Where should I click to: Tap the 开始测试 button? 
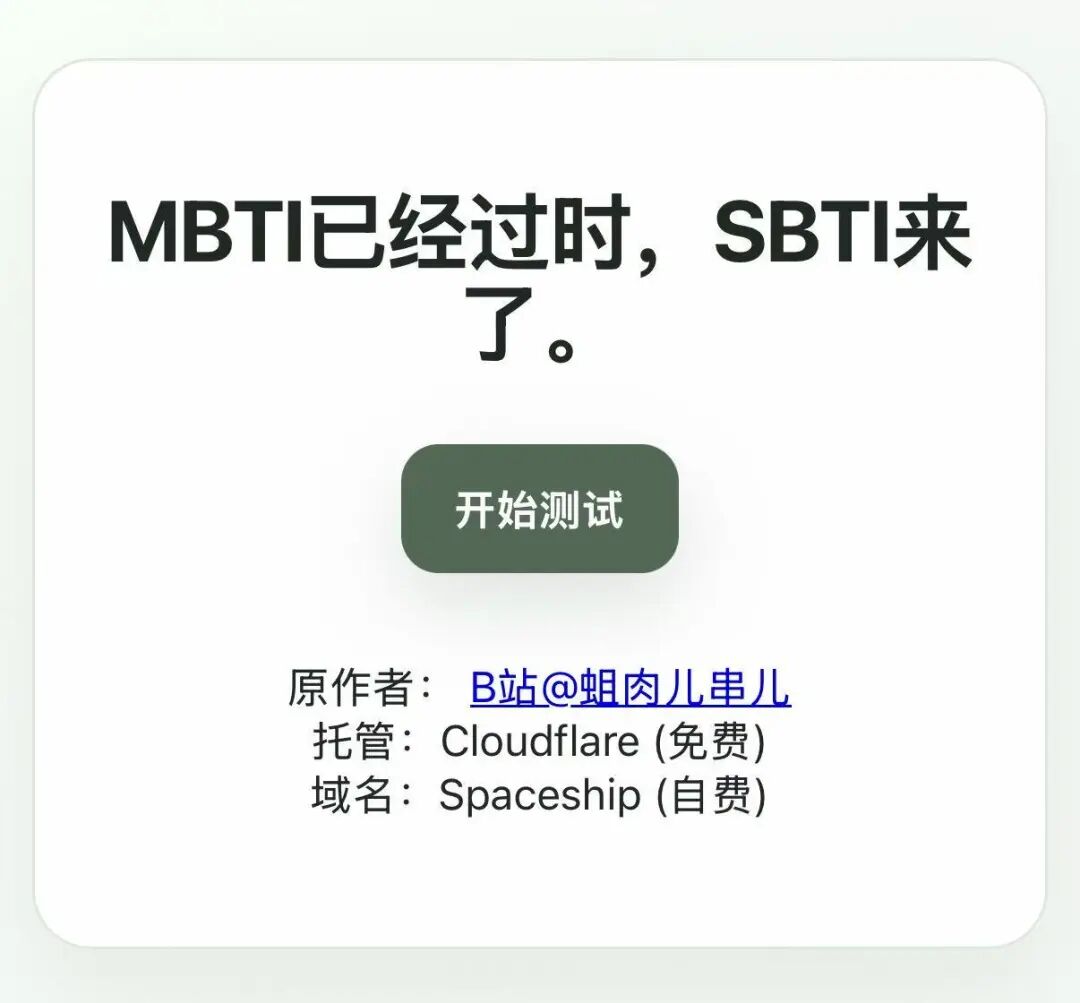coord(539,509)
